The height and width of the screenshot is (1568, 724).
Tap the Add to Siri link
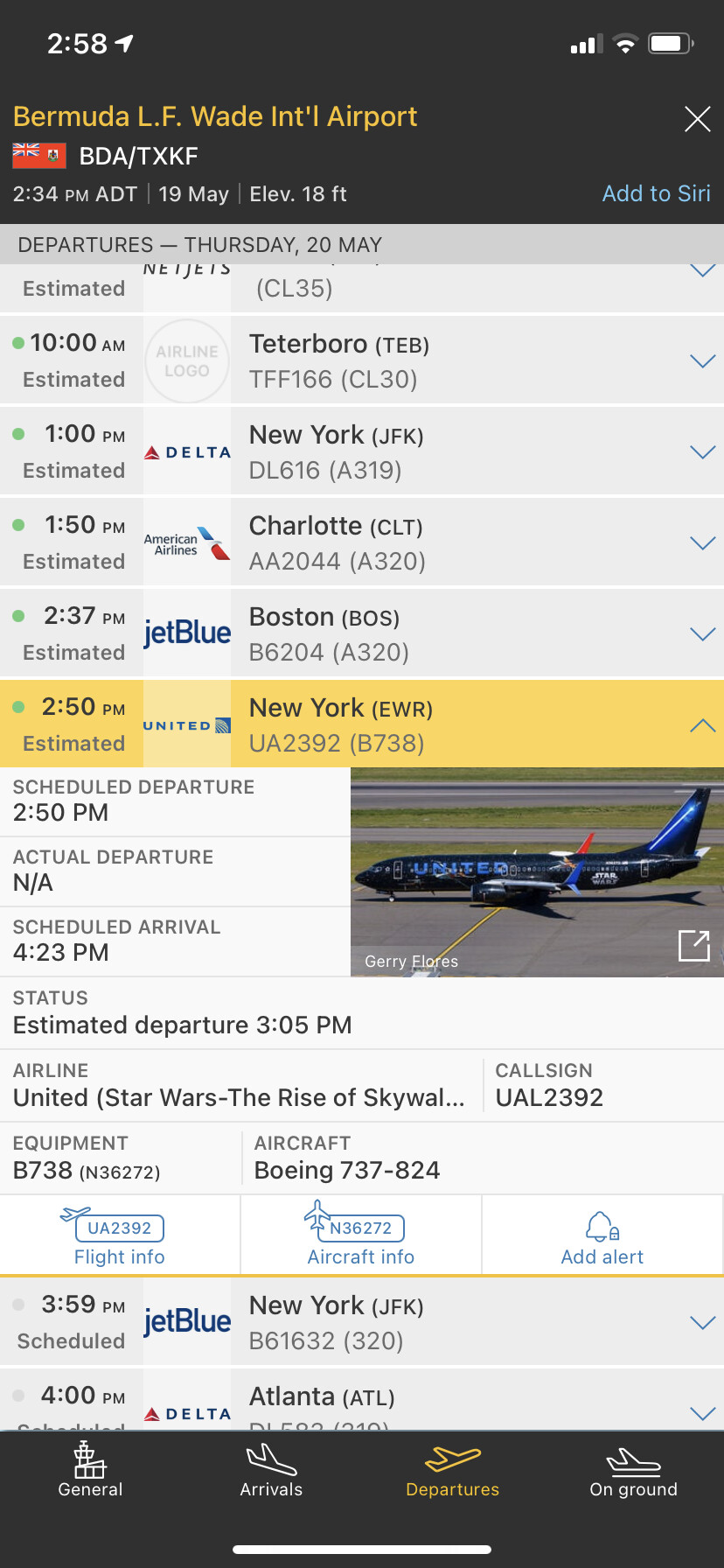coord(656,193)
